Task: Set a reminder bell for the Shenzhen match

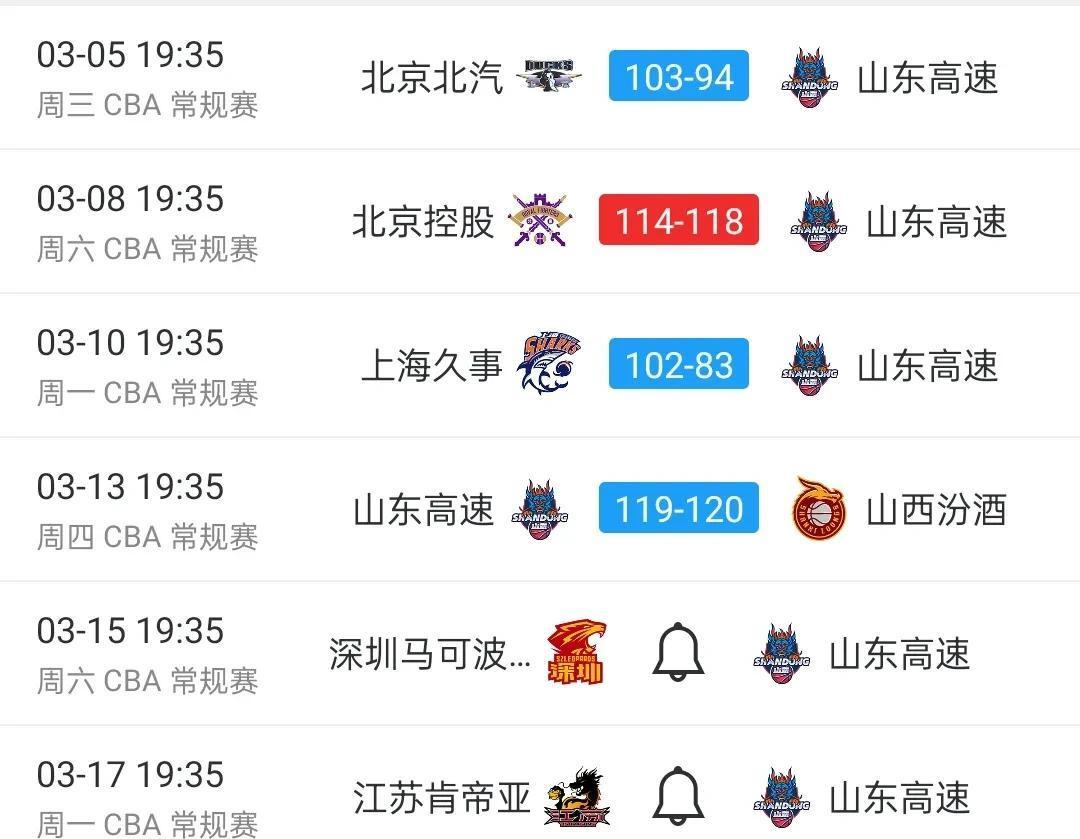Action: coord(678,653)
